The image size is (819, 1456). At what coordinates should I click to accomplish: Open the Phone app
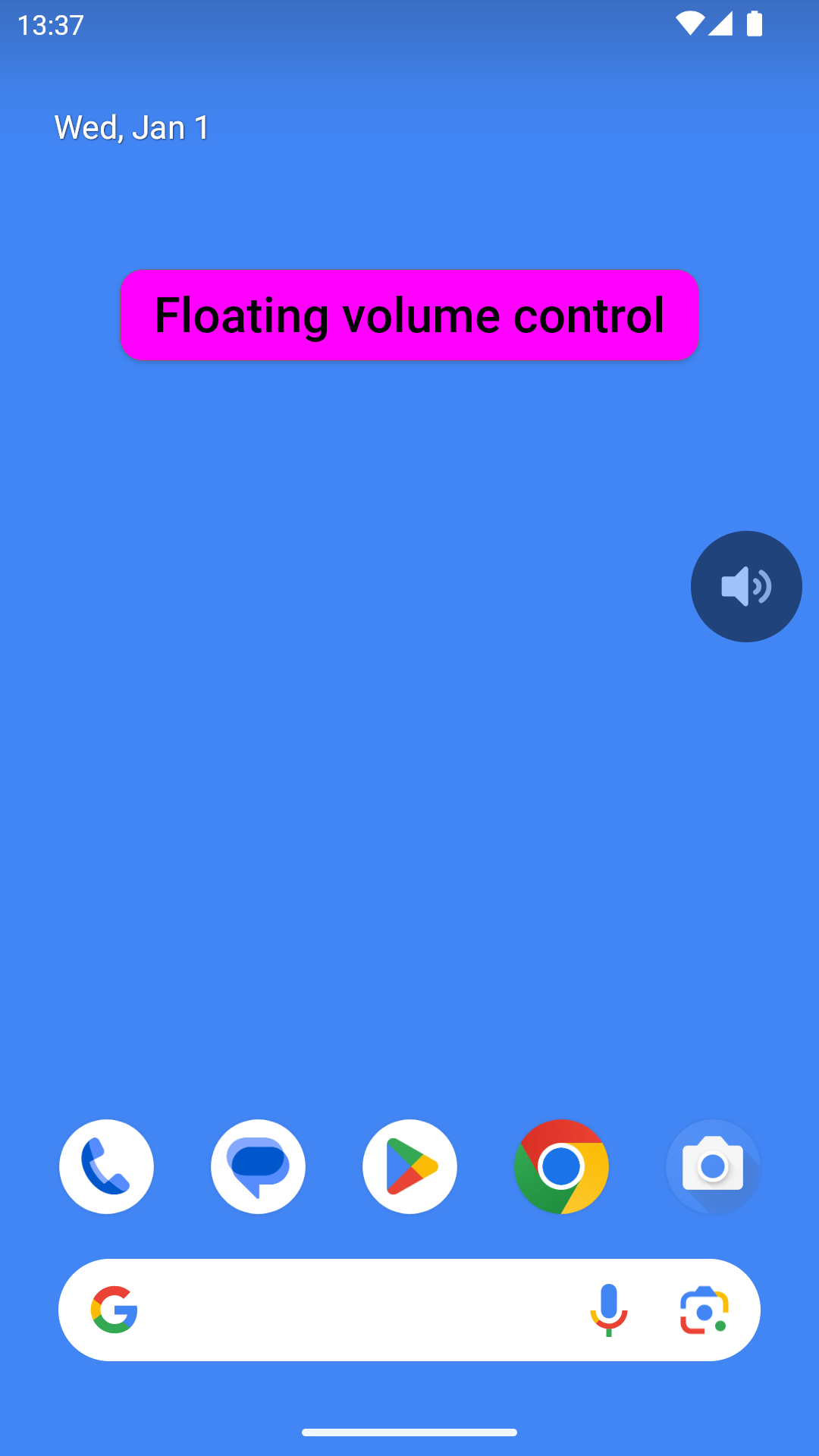(x=106, y=1166)
